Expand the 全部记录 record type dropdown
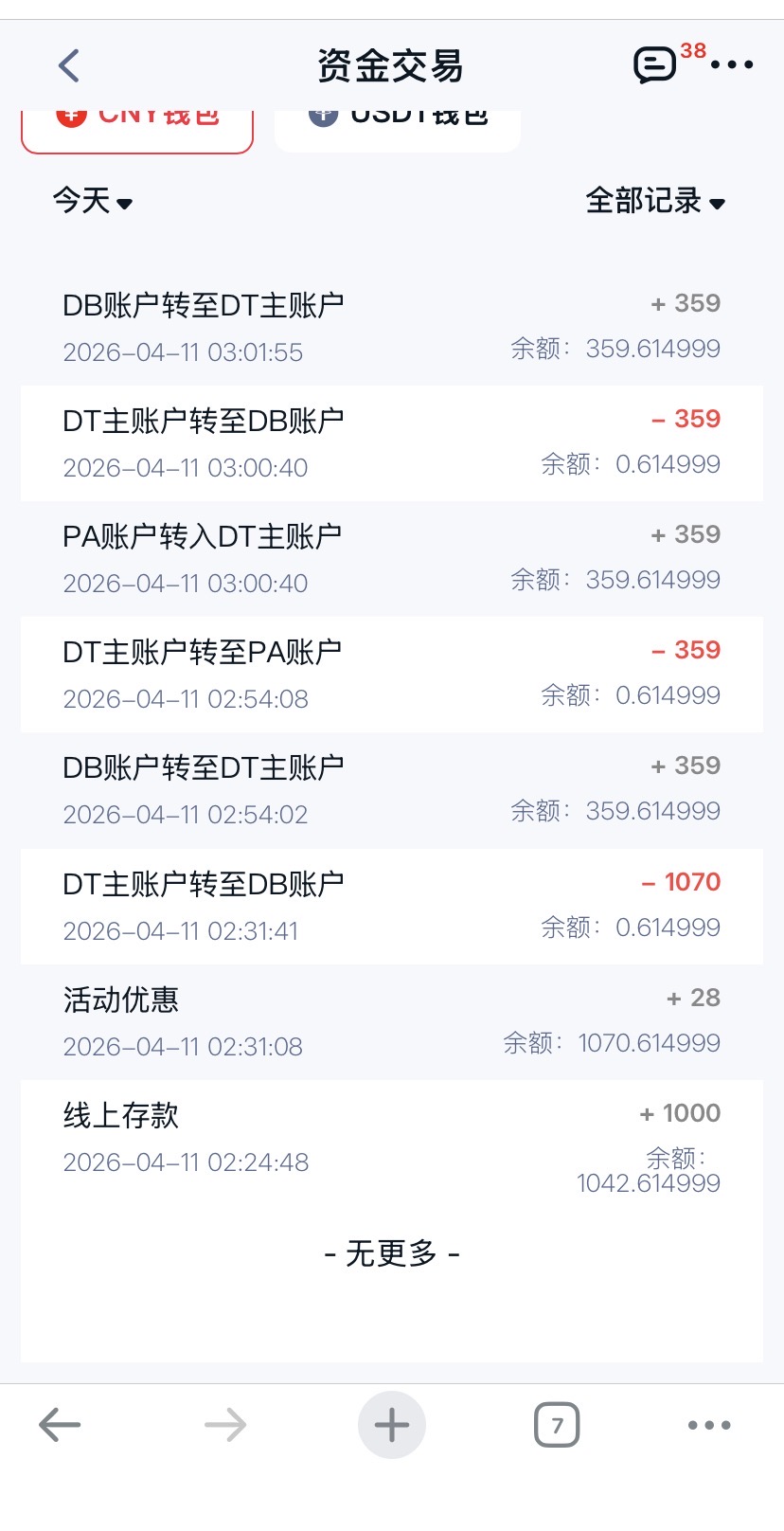The width and height of the screenshot is (784, 1531). tap(655, 201)
